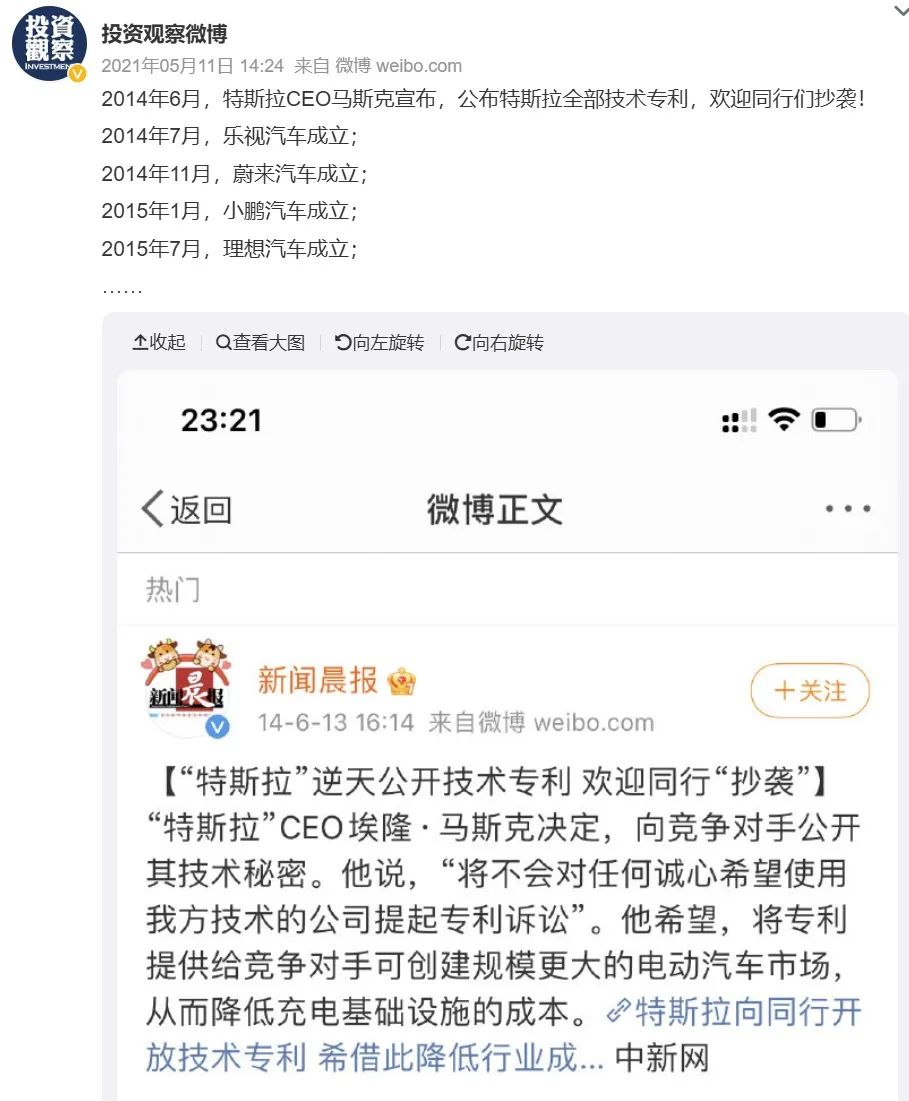The image size is (909, 1101).
Task: Open the 投资观察微博 username link
Action: coord(164,33)
